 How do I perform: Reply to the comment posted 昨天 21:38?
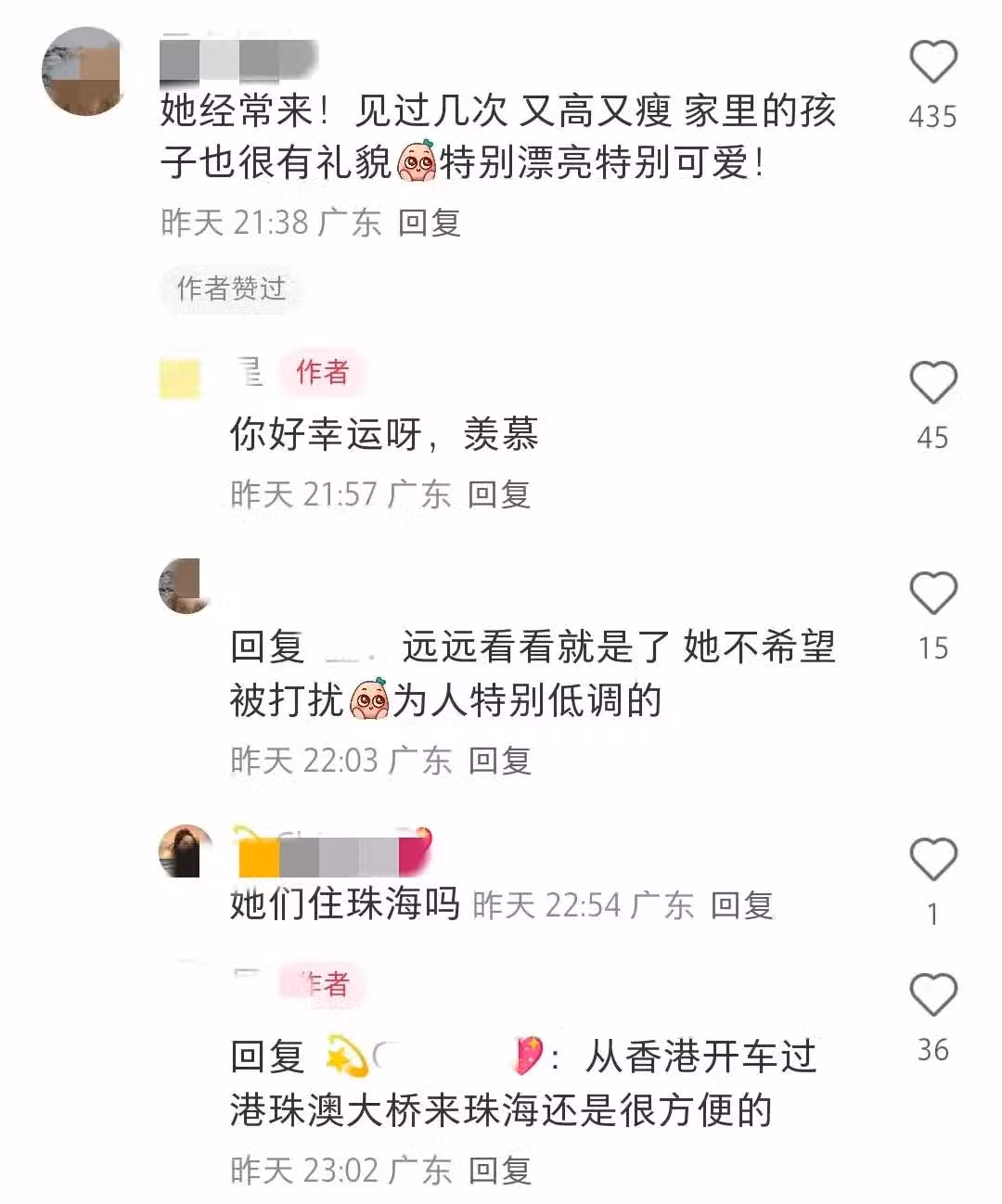(429, 223)
